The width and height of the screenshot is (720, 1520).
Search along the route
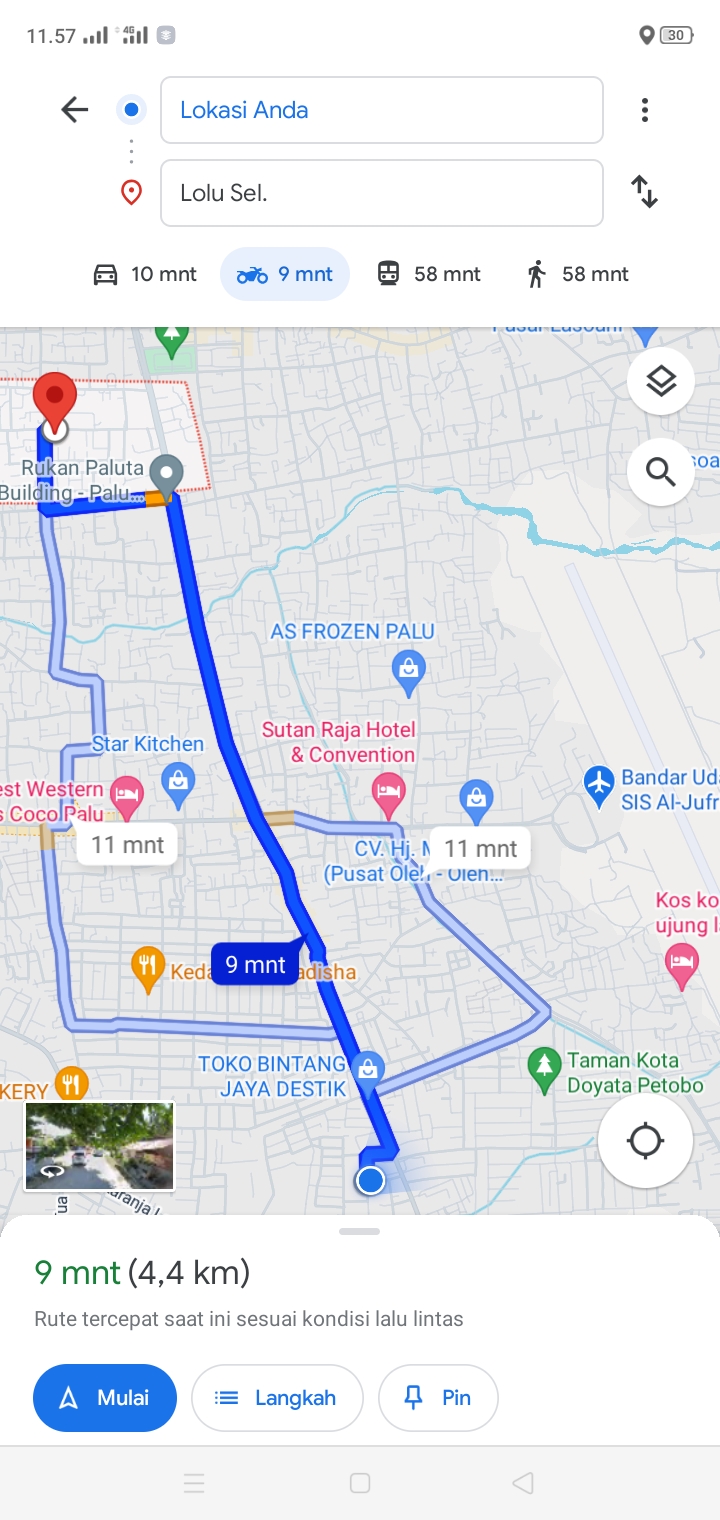[x=661, y=471]
